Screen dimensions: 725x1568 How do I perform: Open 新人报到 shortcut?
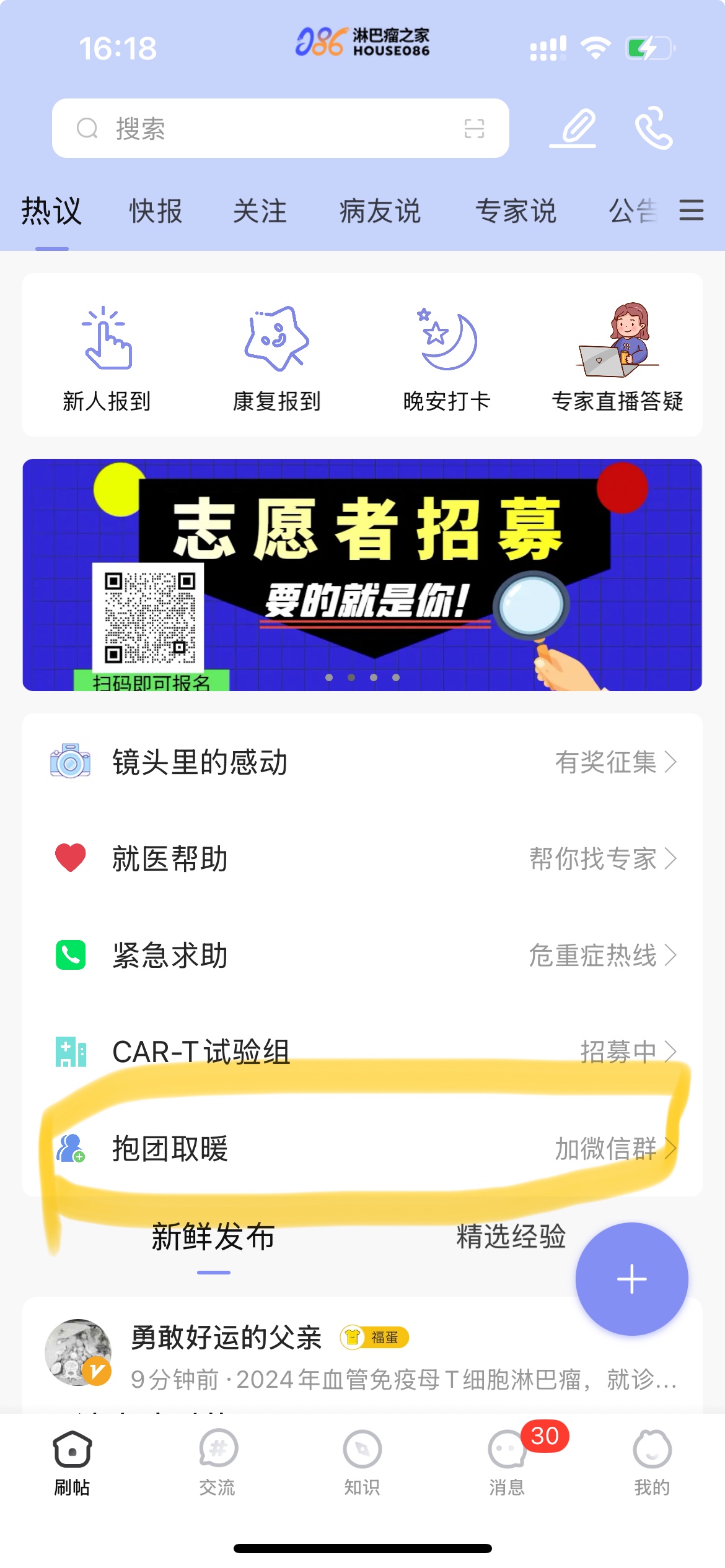point(107,356)
